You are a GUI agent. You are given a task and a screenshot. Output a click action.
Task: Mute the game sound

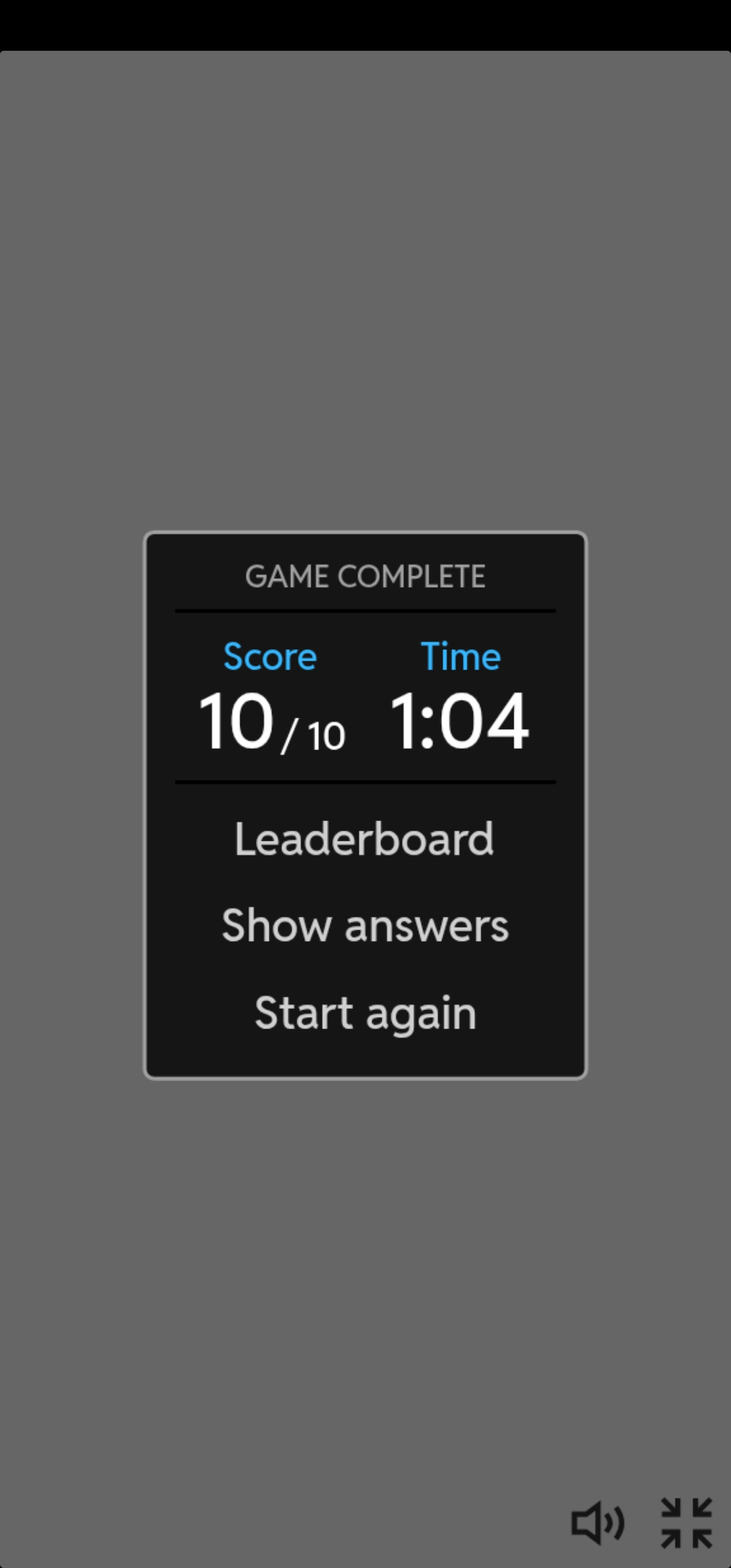click(598, 1523)
